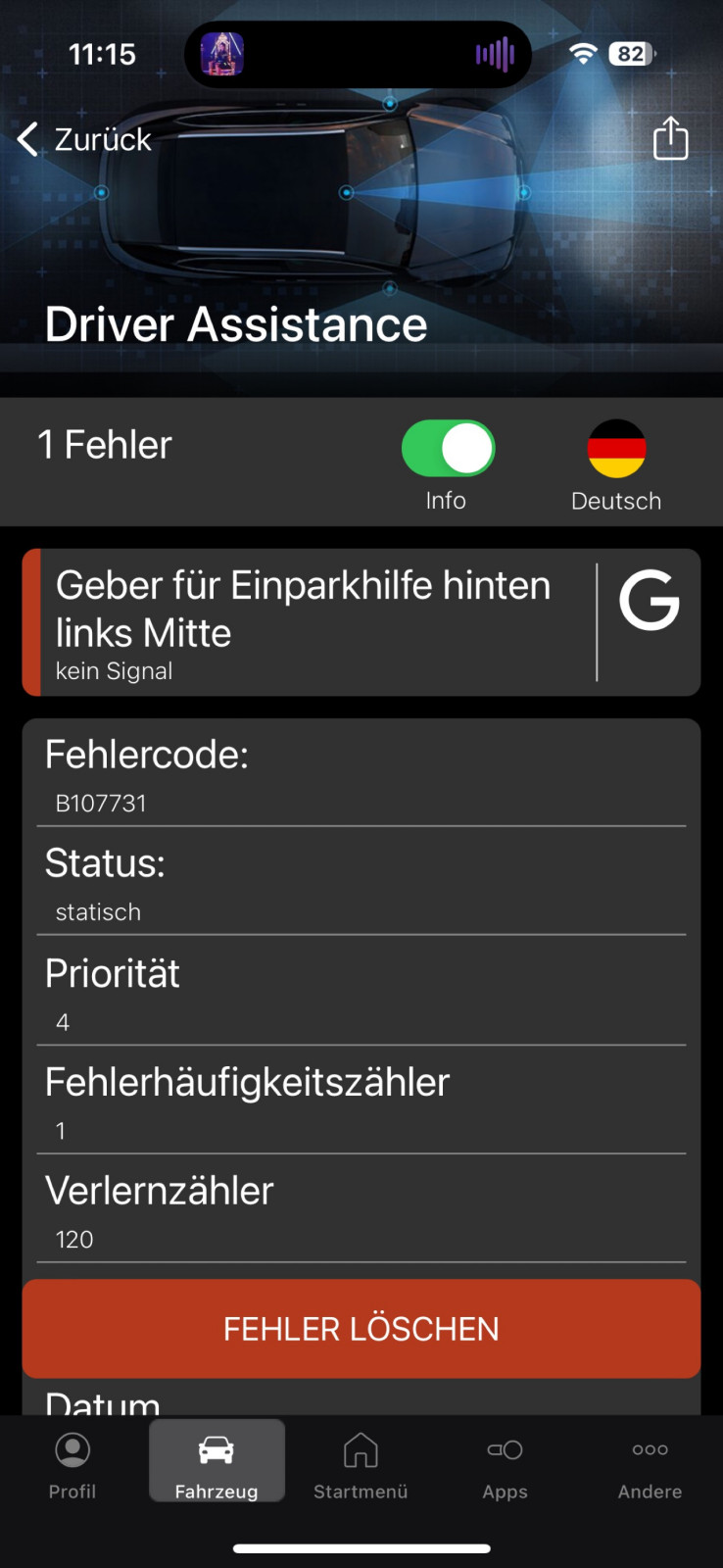Tap the Andere three-dots icon
723x1568 pixels.
pos(650,1448)
